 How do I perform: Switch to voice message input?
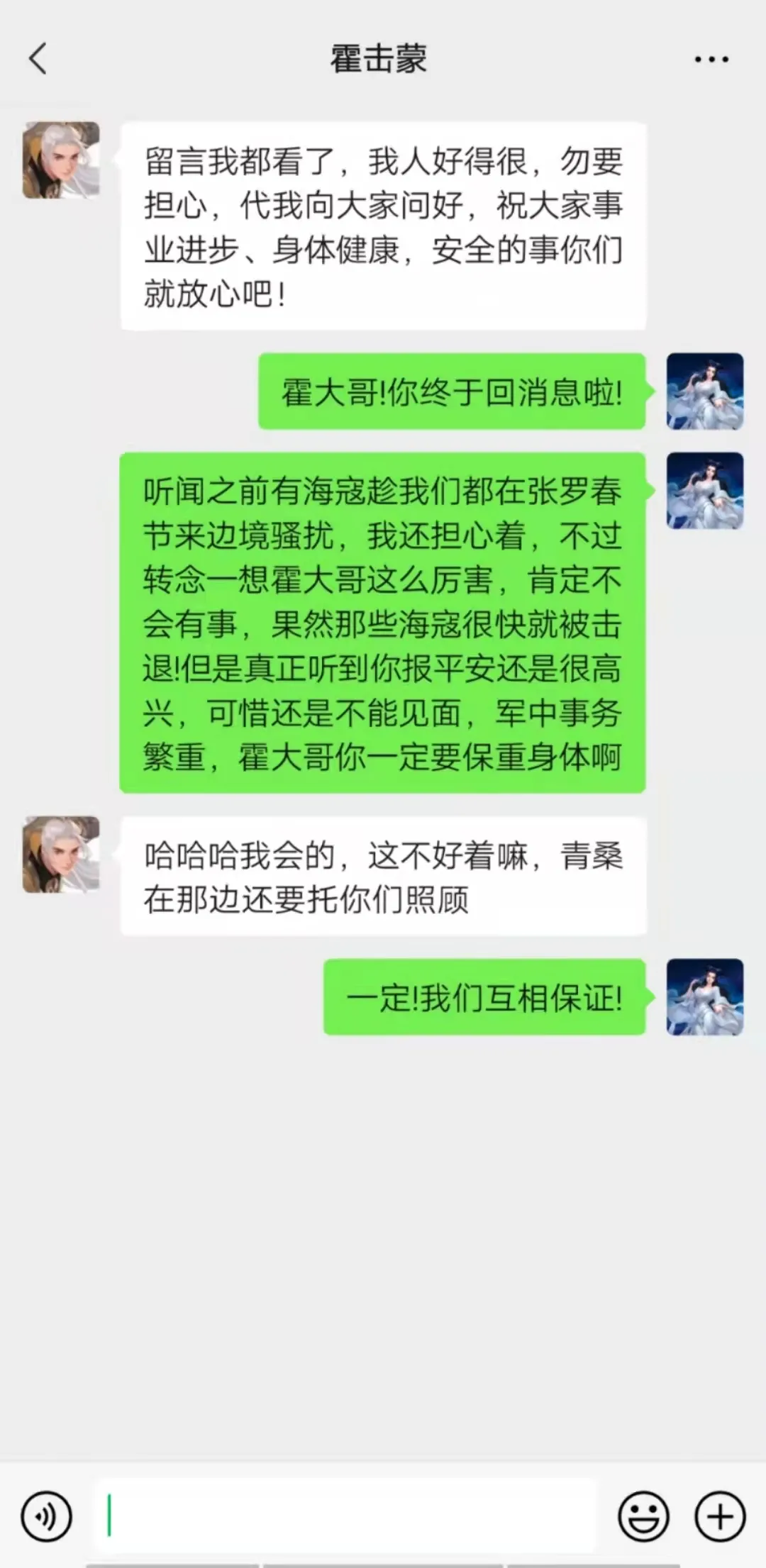click(47, 1516)
